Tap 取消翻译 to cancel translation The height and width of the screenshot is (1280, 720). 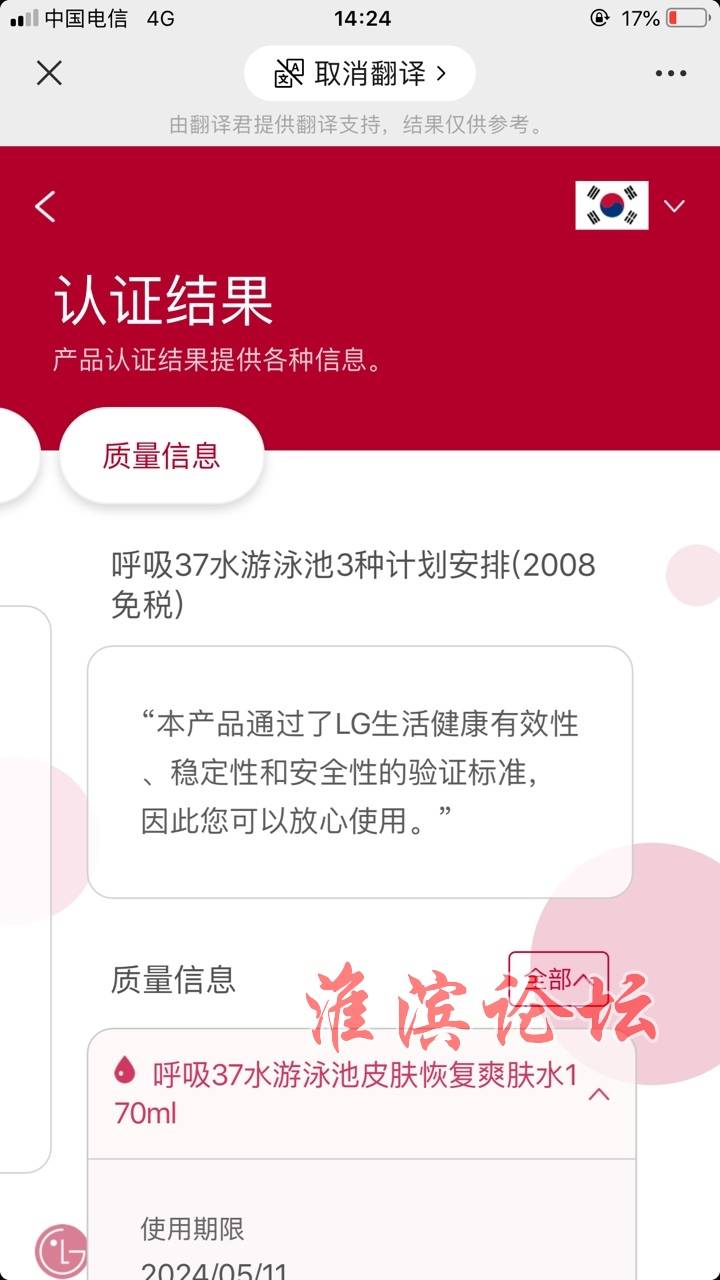pos(360,73)
